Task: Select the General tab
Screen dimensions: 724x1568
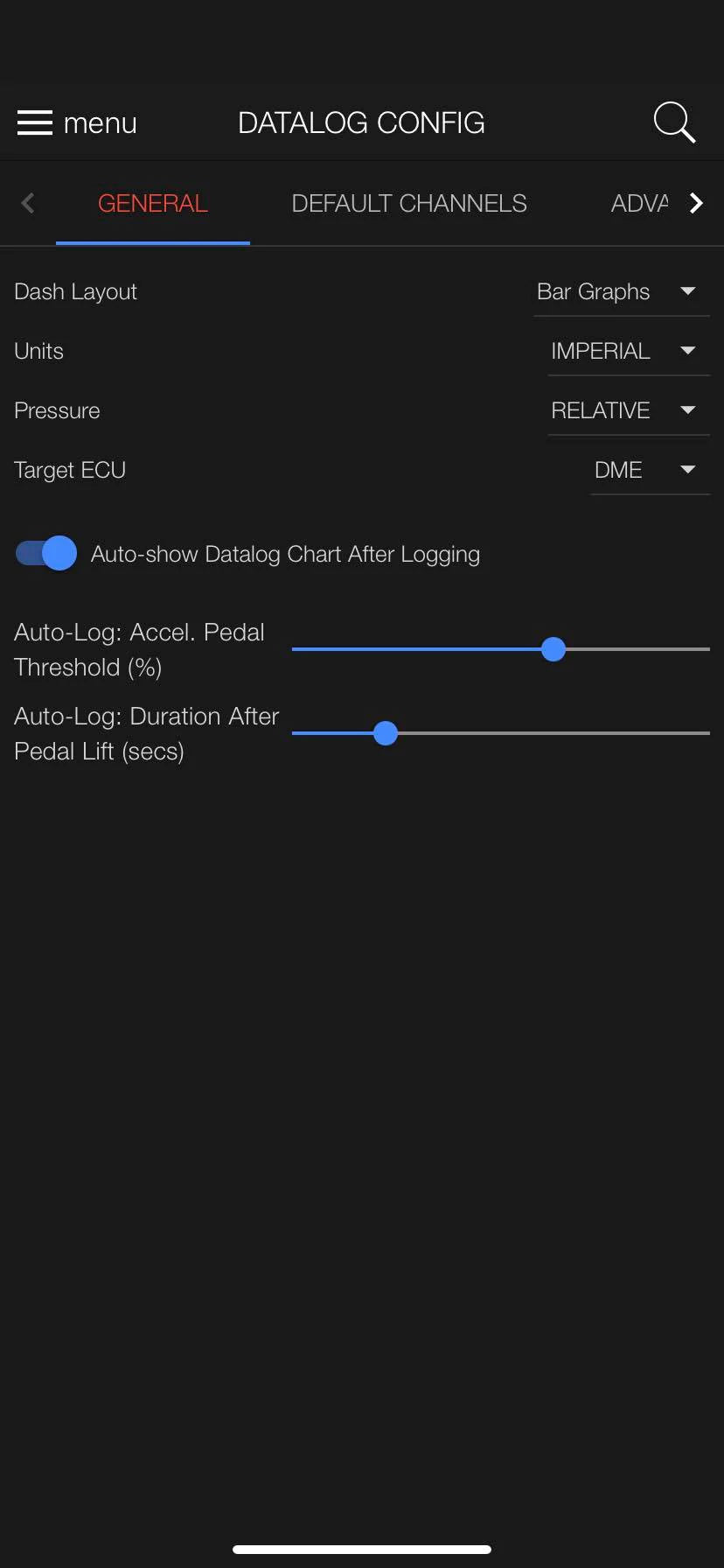Action: pyautogui.click(x=153, y=204)
